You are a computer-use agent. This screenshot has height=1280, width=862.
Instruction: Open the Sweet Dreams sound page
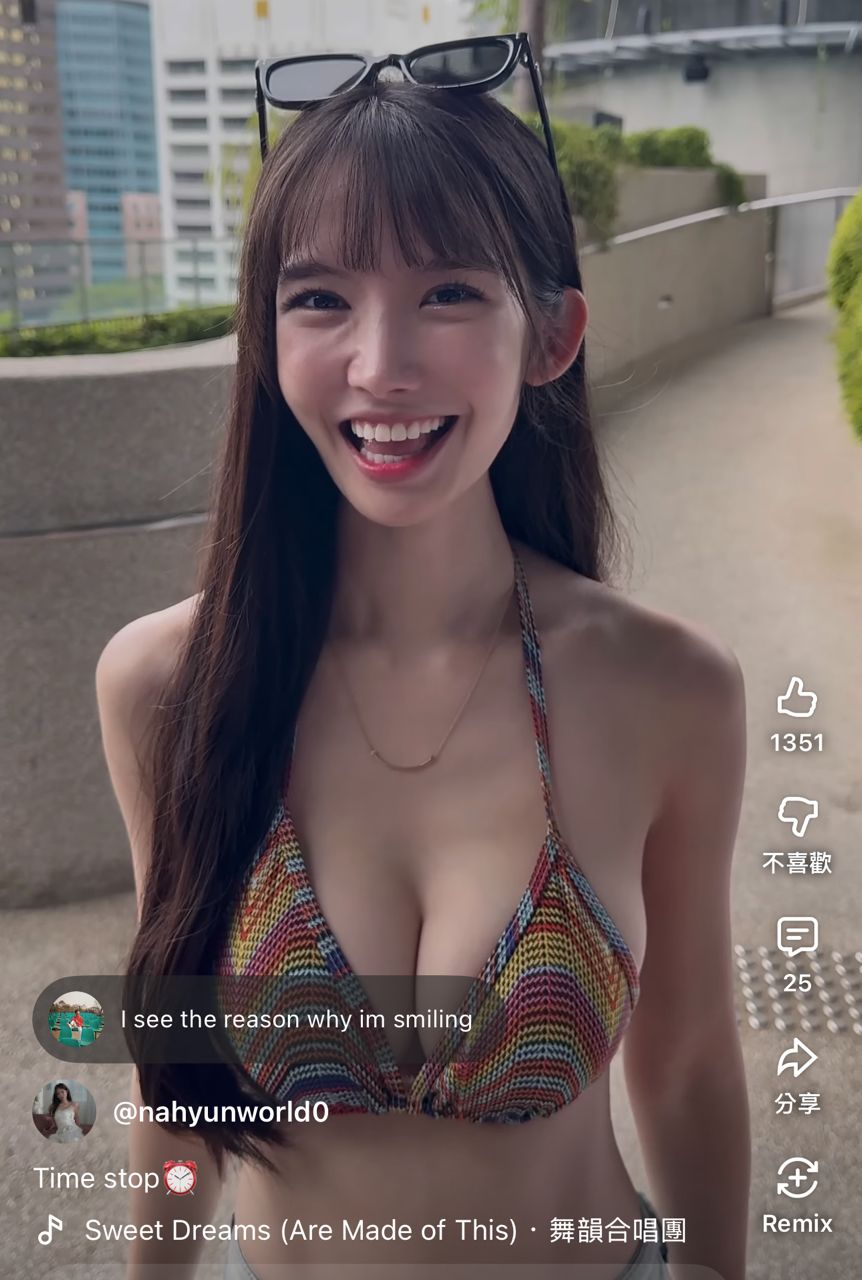click(x=385, y=1231)
